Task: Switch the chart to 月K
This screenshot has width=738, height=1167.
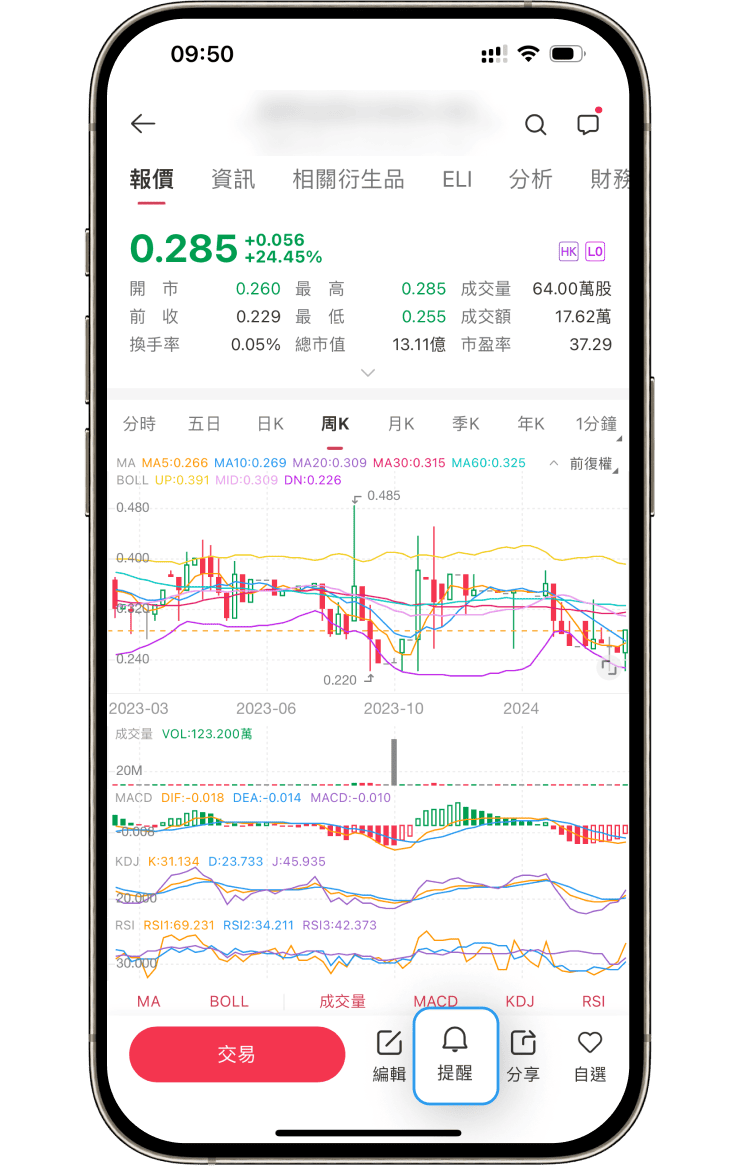Action: click(x=401, y=424)
